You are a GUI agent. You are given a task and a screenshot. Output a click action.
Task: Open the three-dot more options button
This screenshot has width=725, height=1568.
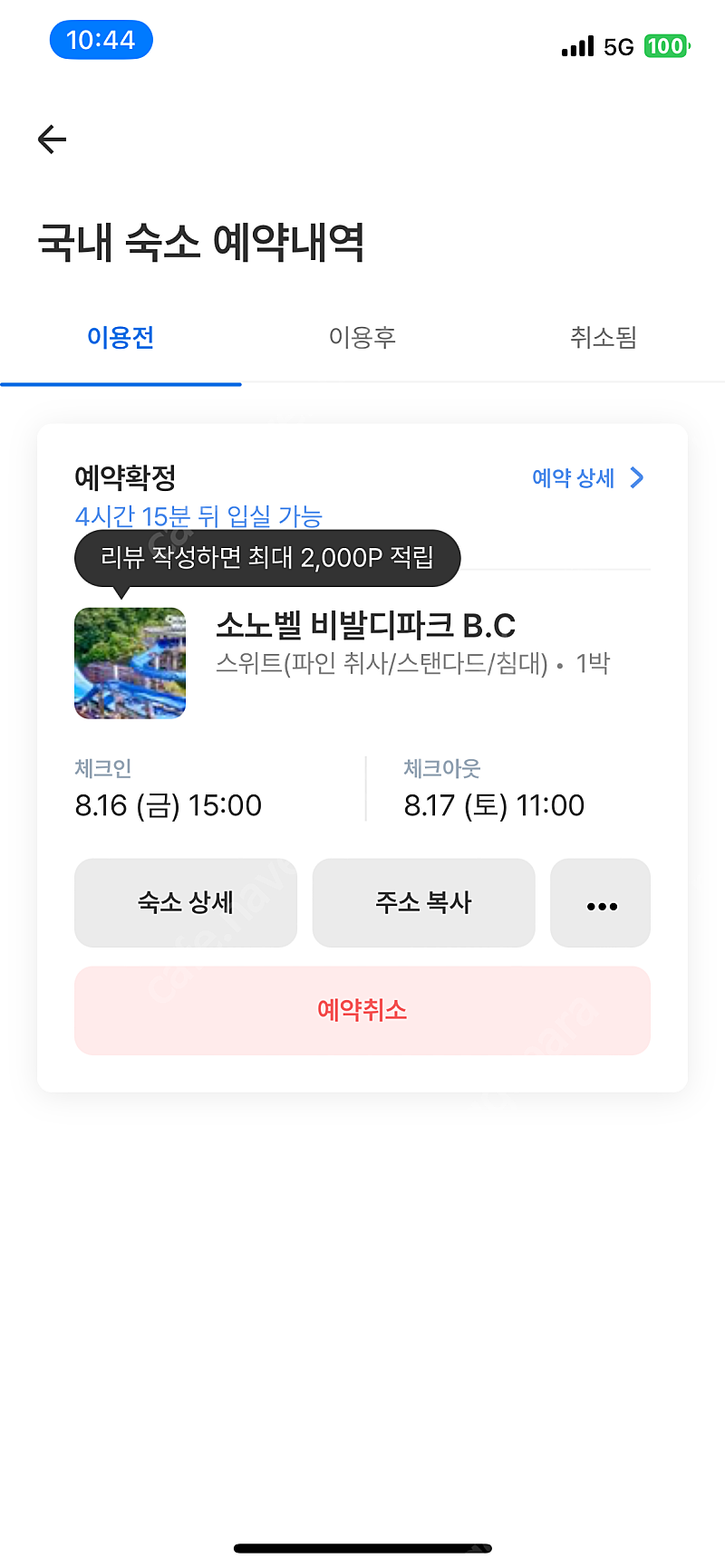coord(601,903)
